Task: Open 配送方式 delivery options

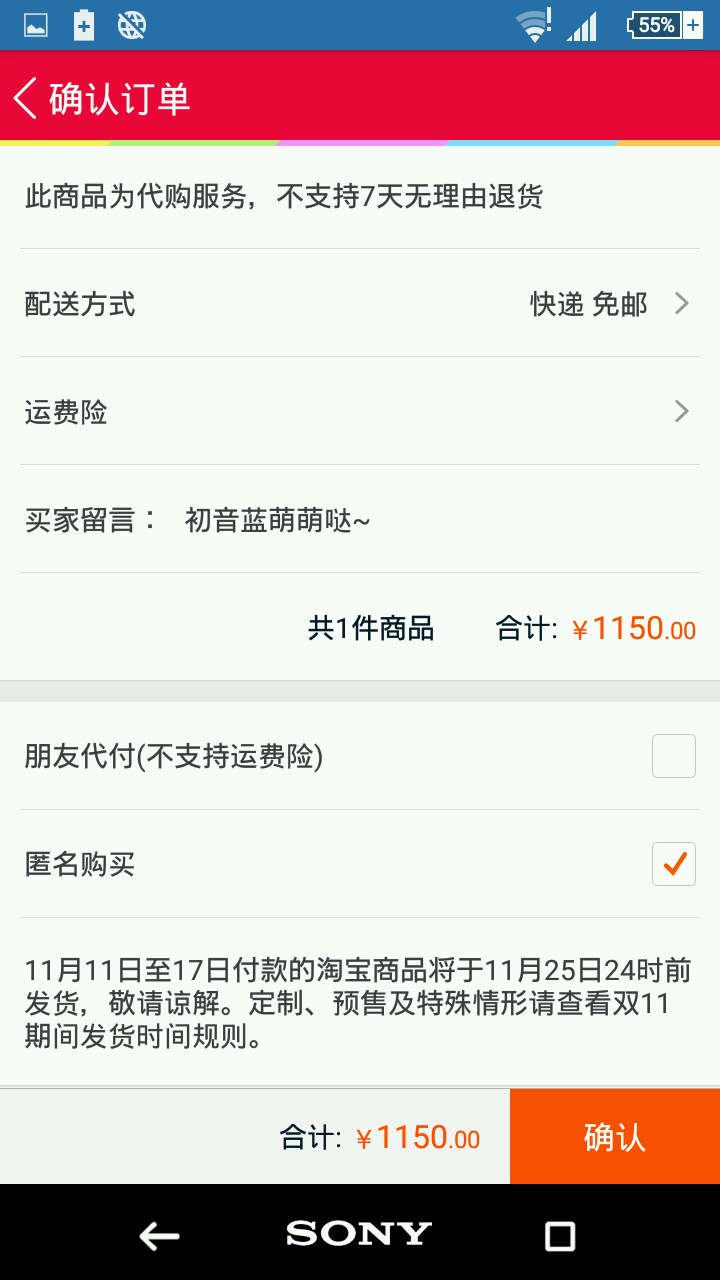Action: tap(360, 304)
